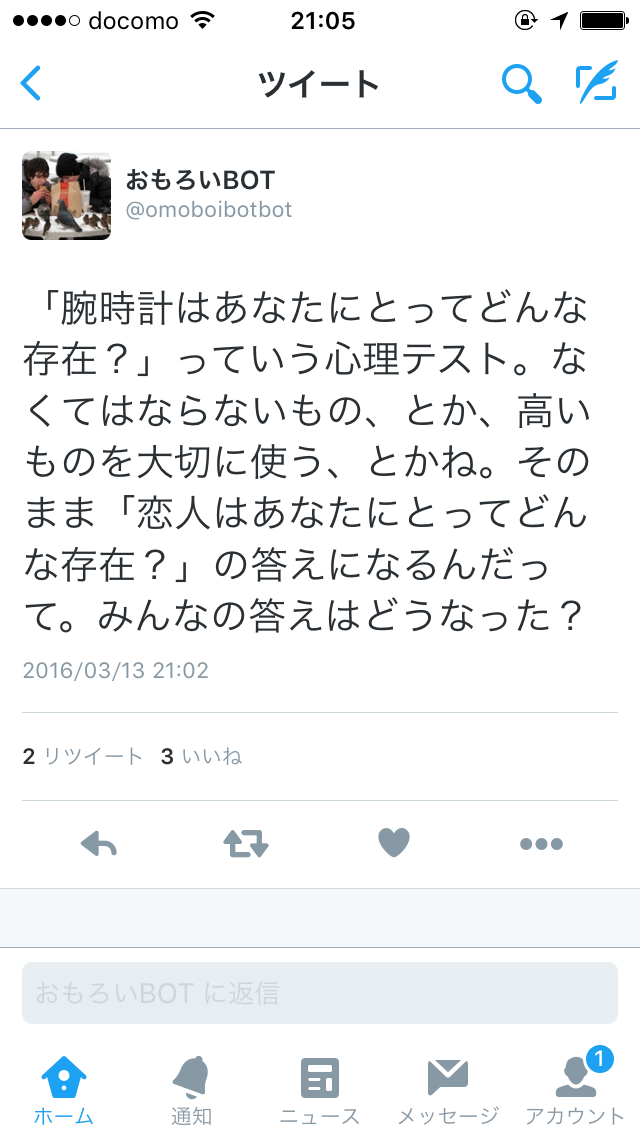Go back using the top-left arrow
The width and height of the screenshot is (640, 1136).
click(31, 83)
